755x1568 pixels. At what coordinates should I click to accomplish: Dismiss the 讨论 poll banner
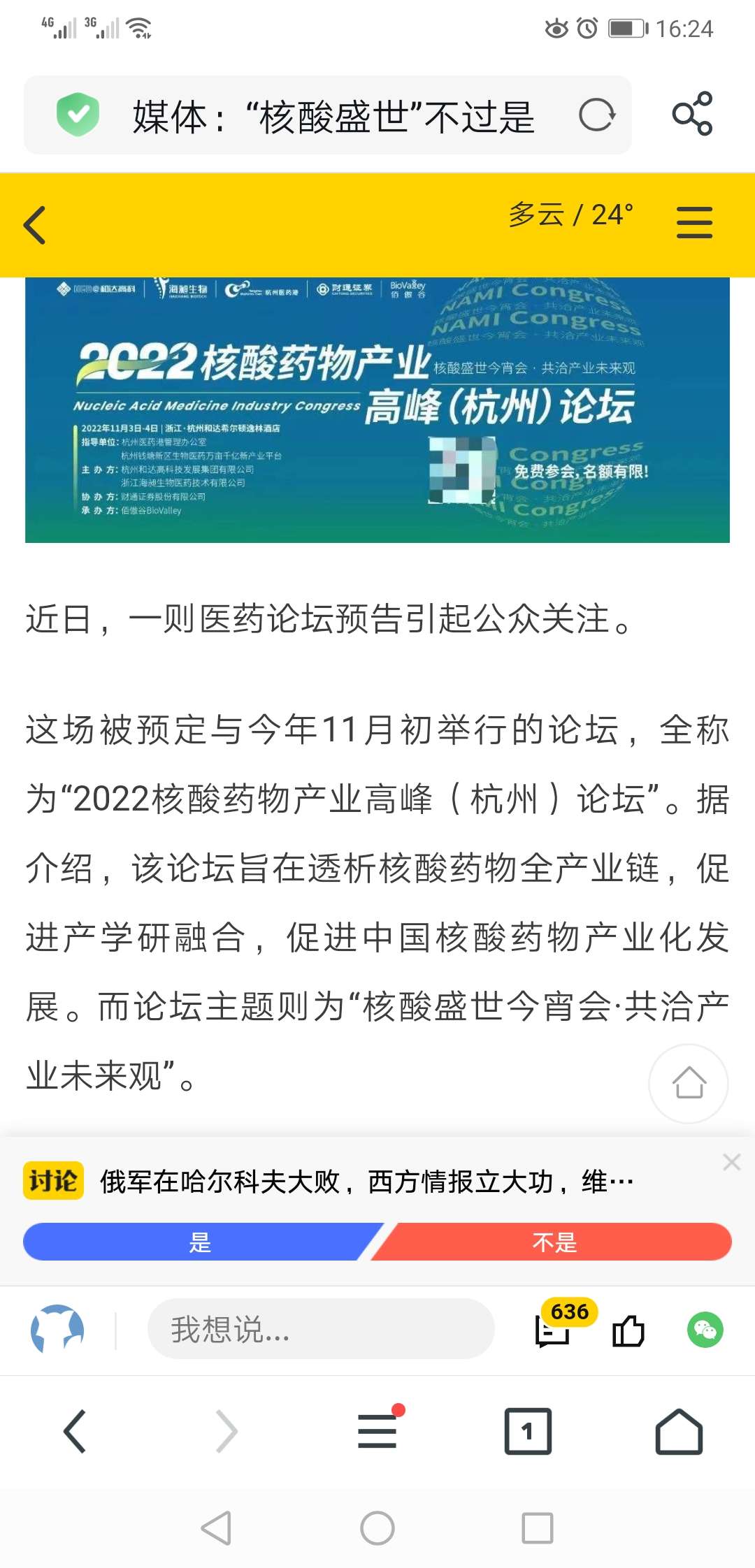731,1162
